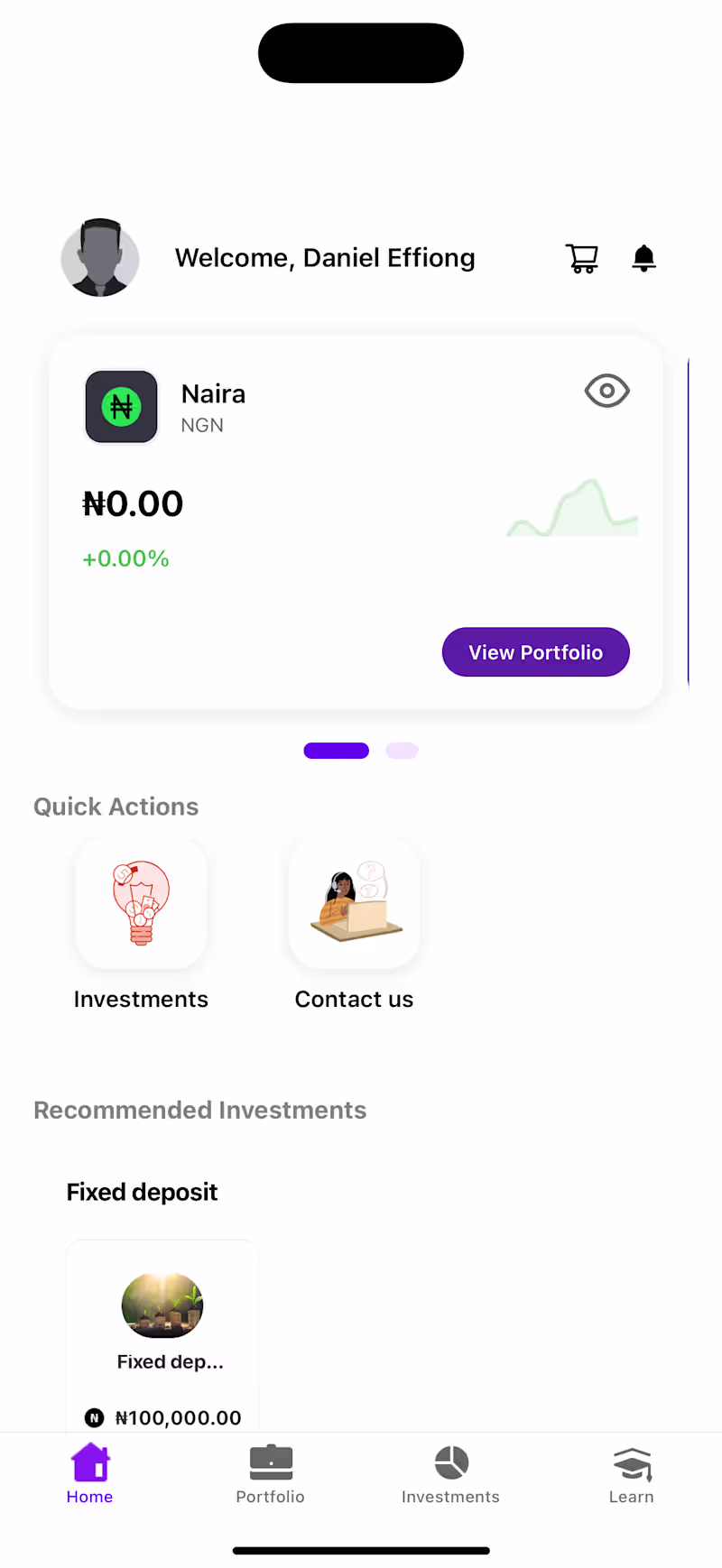This screenshot has width=722, height=1568.
Task: Select the second carousel indicator dot
Action: [x=402, y=750]
